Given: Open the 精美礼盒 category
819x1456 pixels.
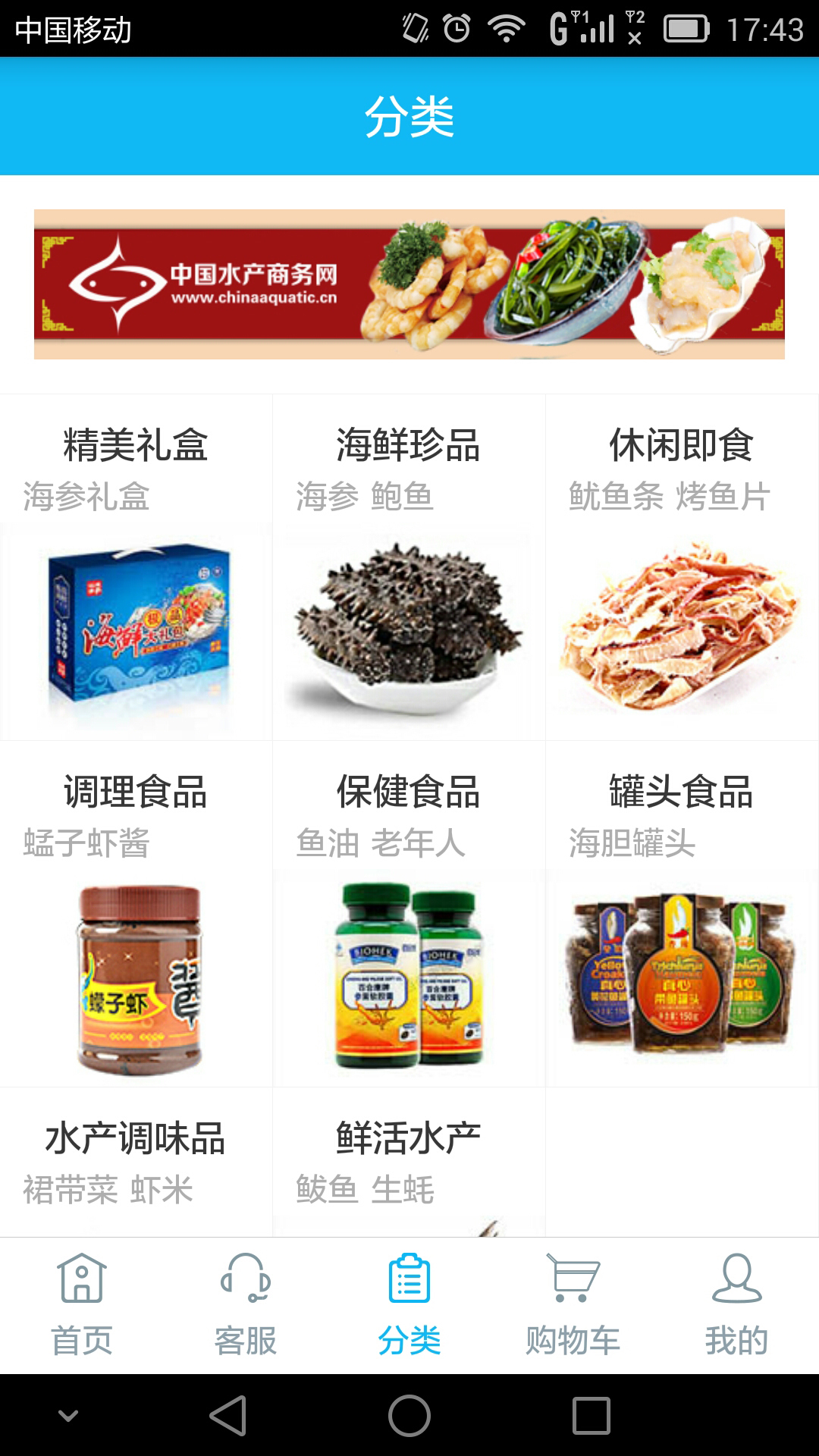Looking at the screenshot, I should tap(136, 569).
